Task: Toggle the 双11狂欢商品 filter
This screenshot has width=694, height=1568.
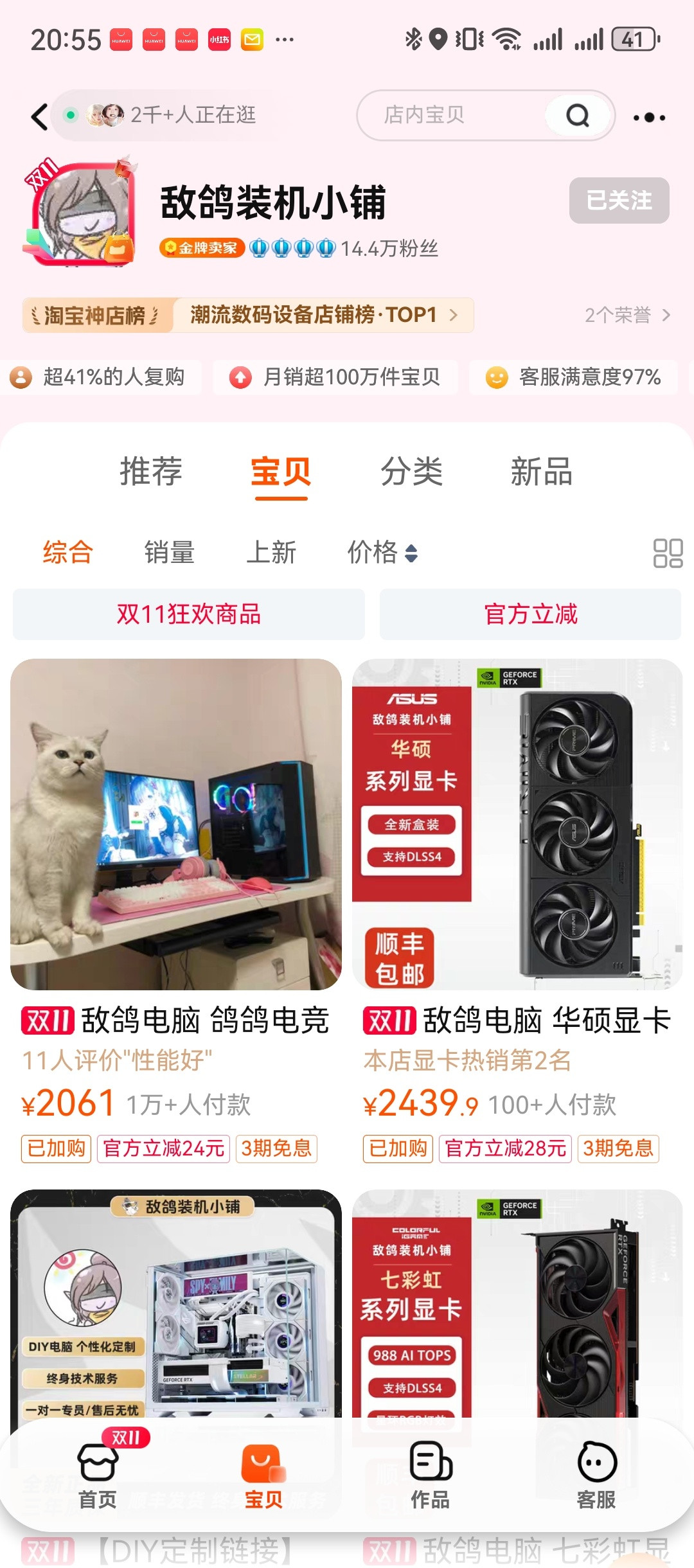Action: click(189, 614)
